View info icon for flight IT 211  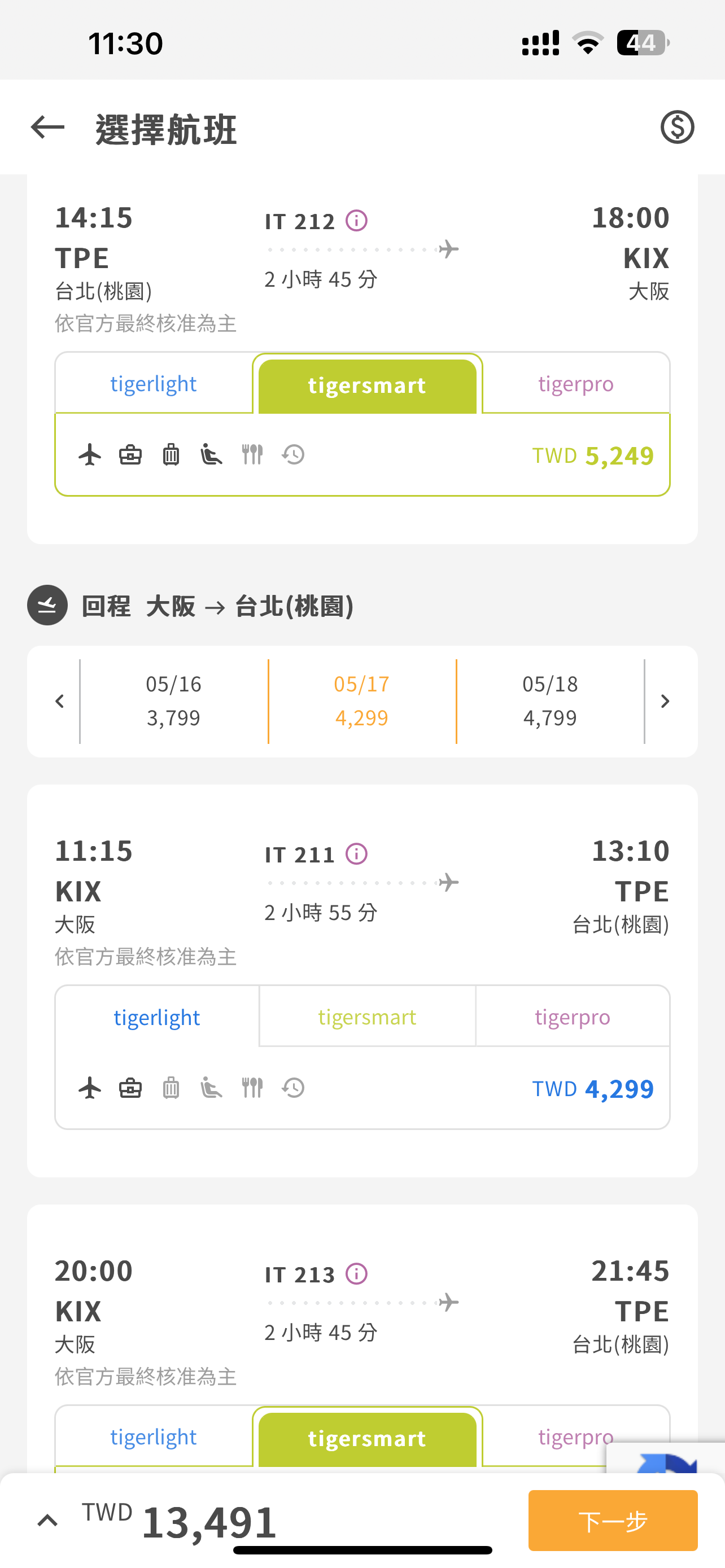tap(357, 854)
